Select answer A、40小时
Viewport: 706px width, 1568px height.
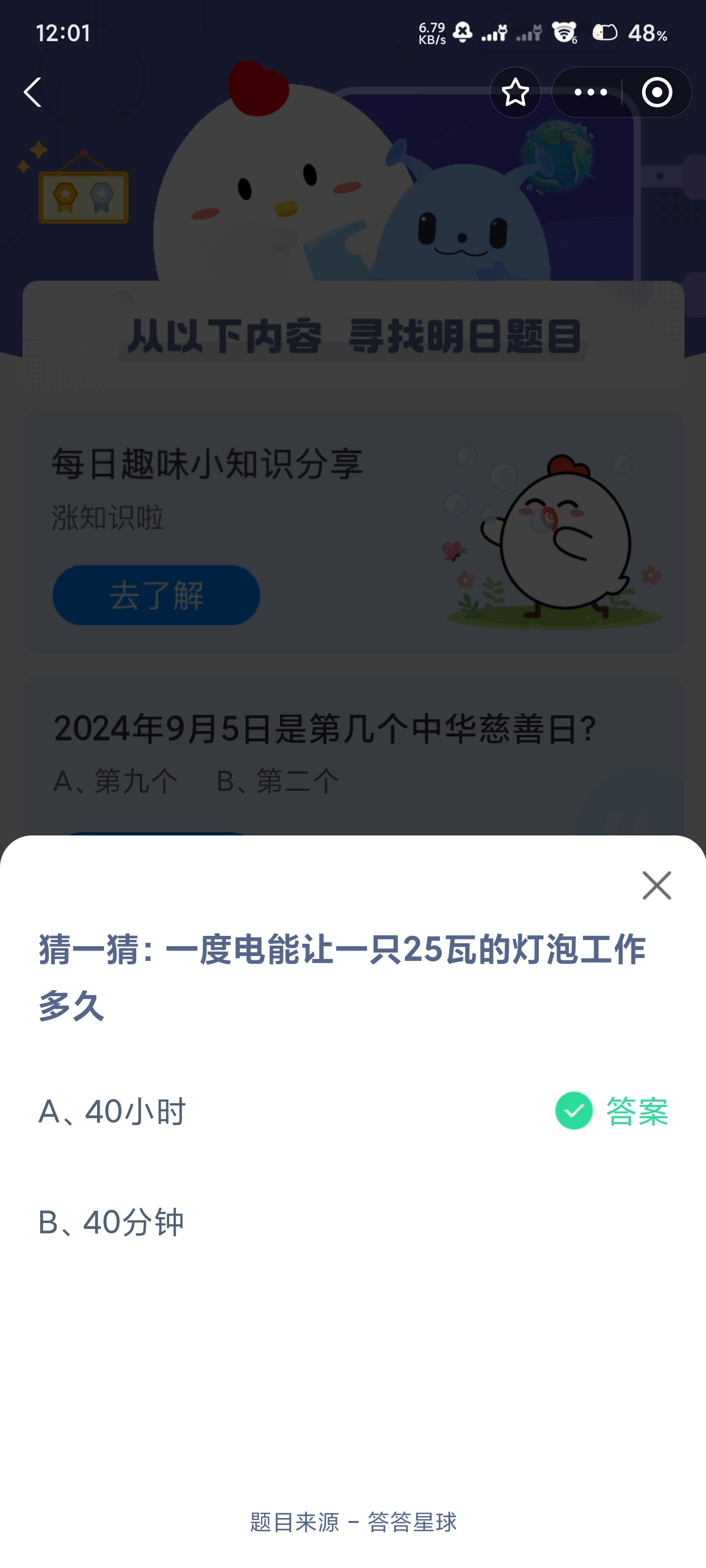[112, 1111]
